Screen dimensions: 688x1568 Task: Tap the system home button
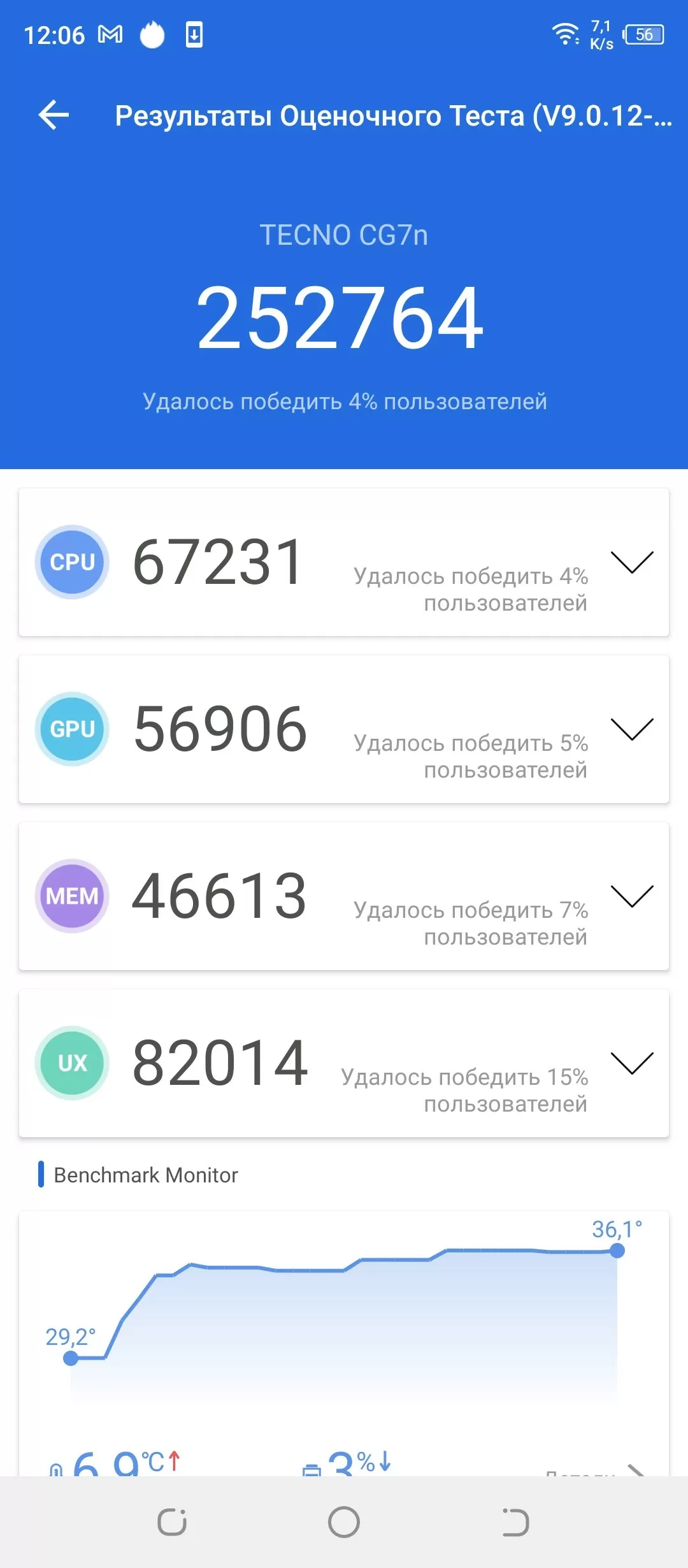pyautogui.click(x=344, y=1522)
